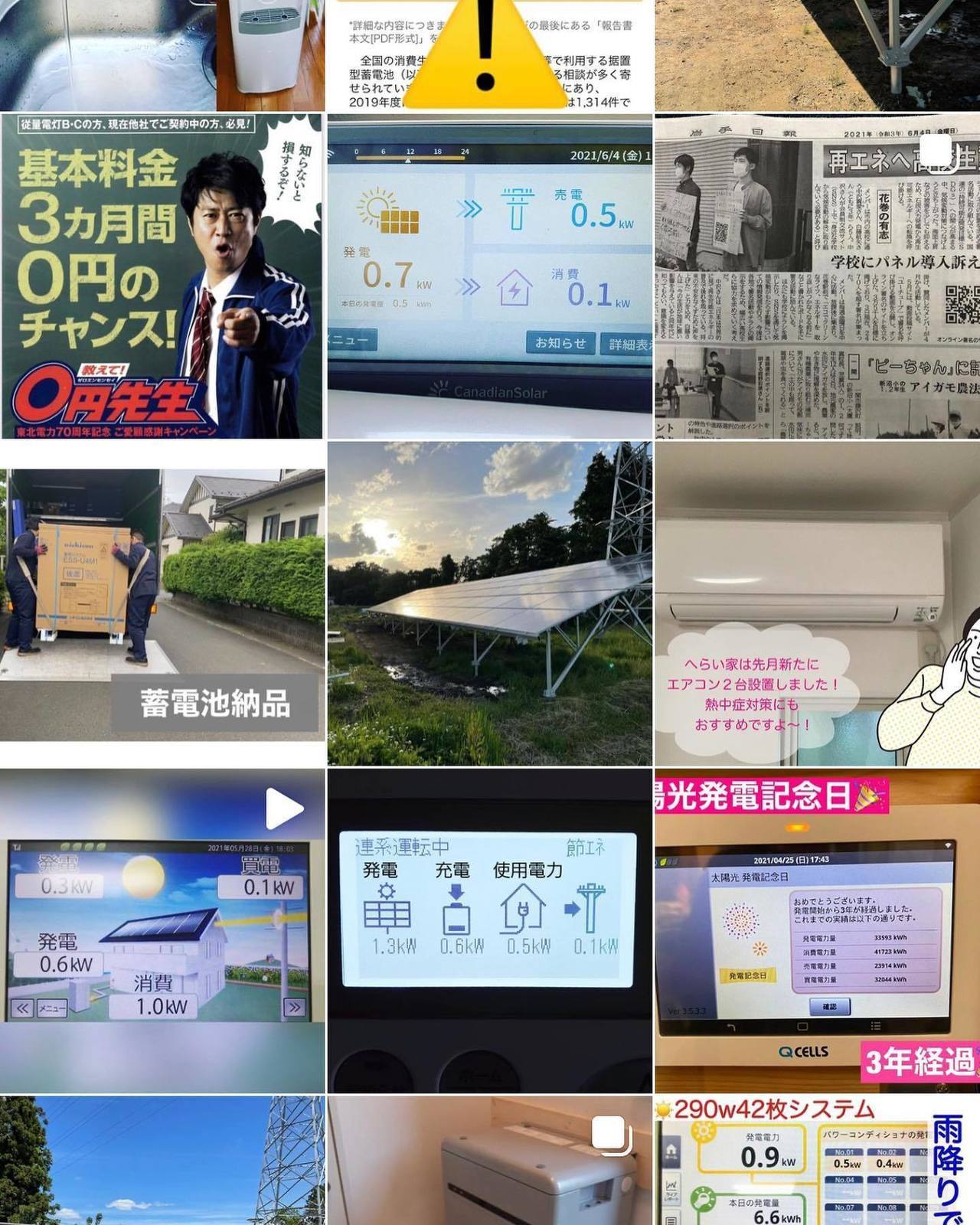Open the power tower blue sky photo
The width and height of the screenshot is (980, 1225).
(162, 1161)
